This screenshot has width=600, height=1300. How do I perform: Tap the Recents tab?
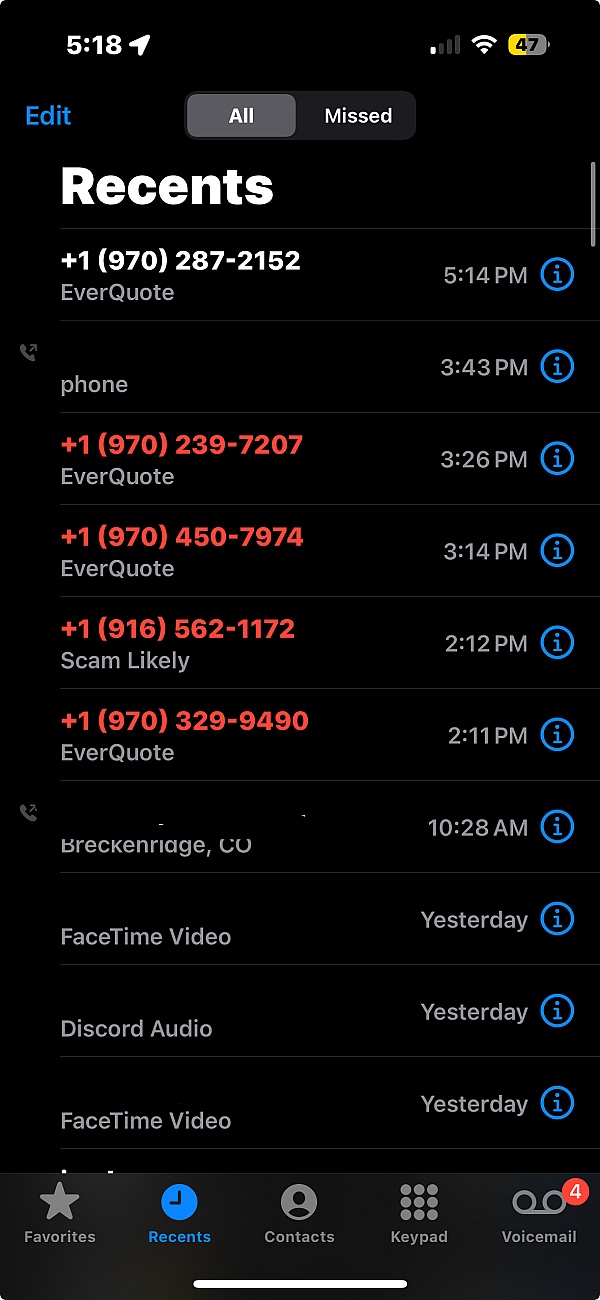[x=179, y=1214]
